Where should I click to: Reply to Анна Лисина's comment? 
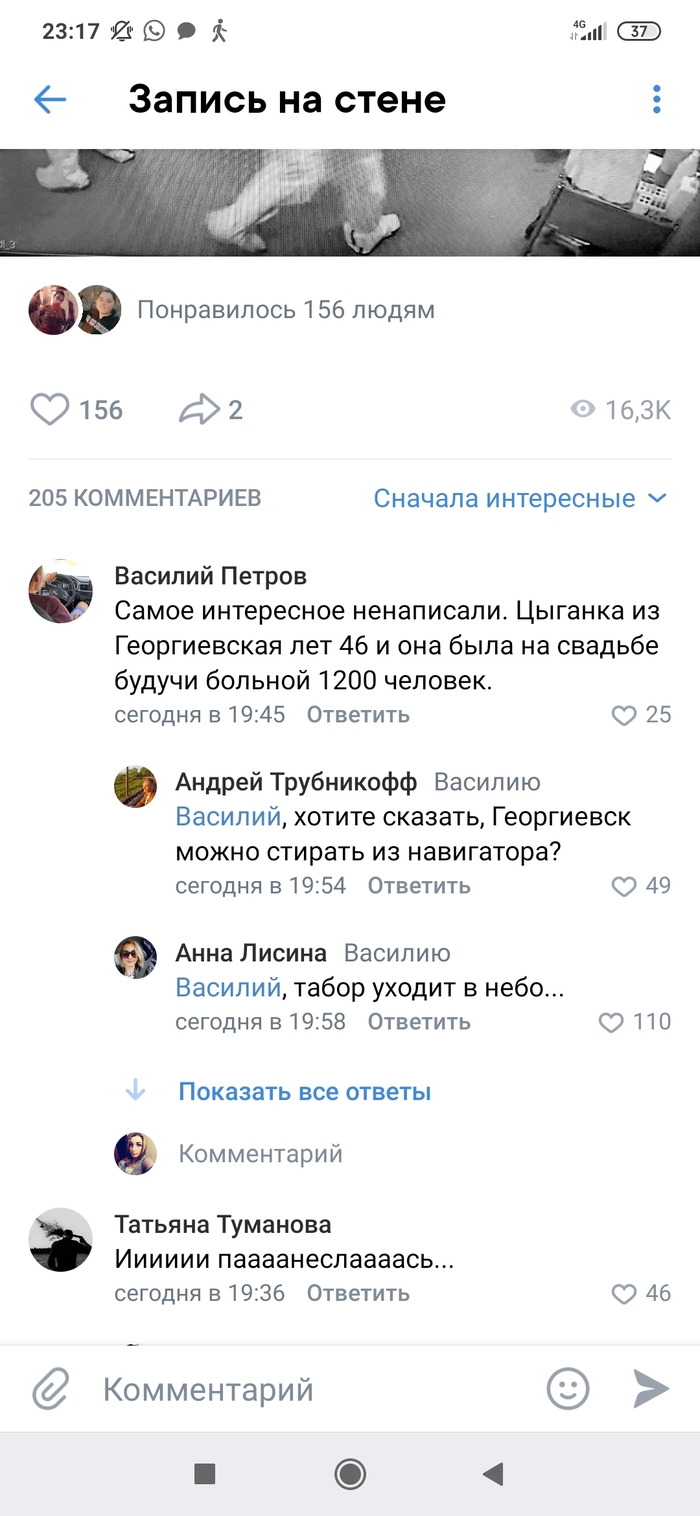[419, 1022]
